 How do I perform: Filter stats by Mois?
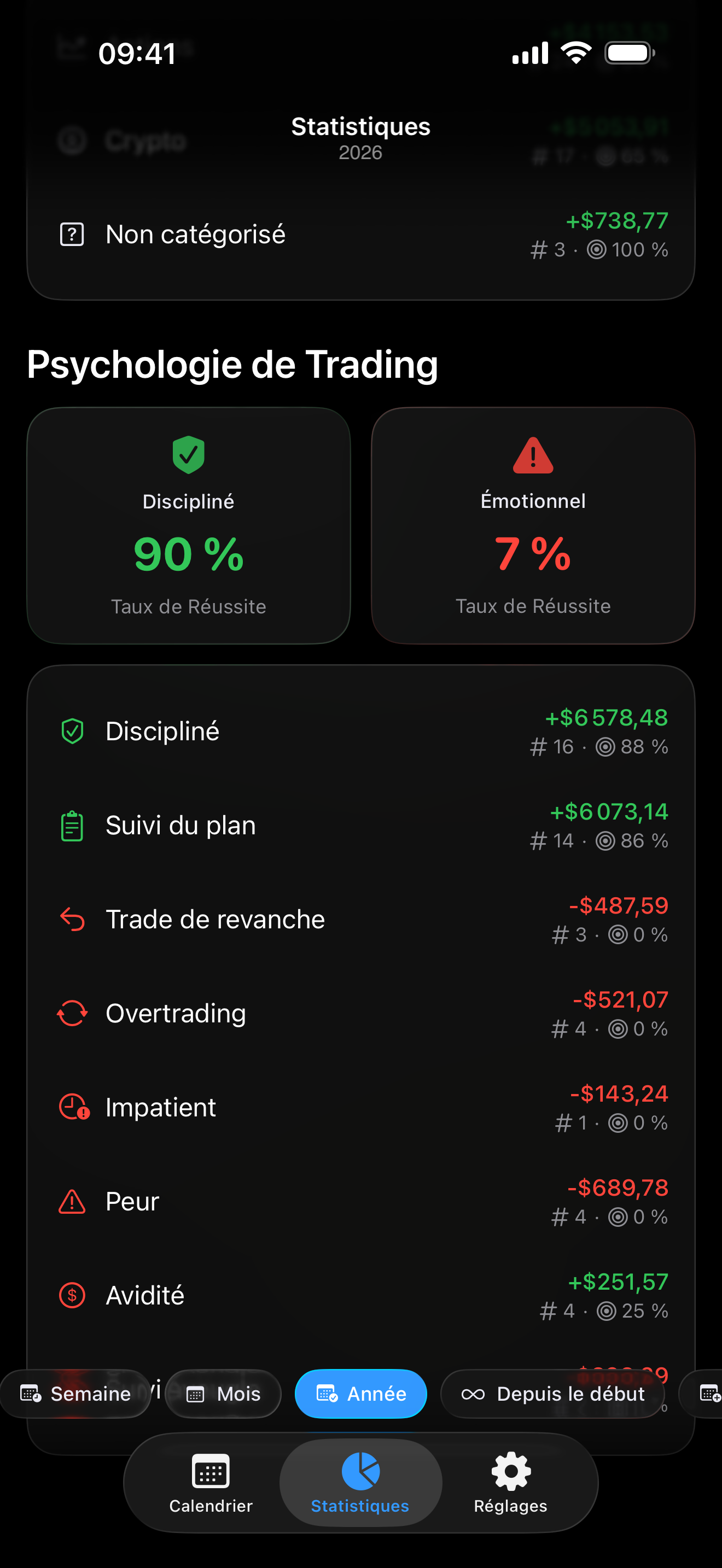pos(223,1393)
